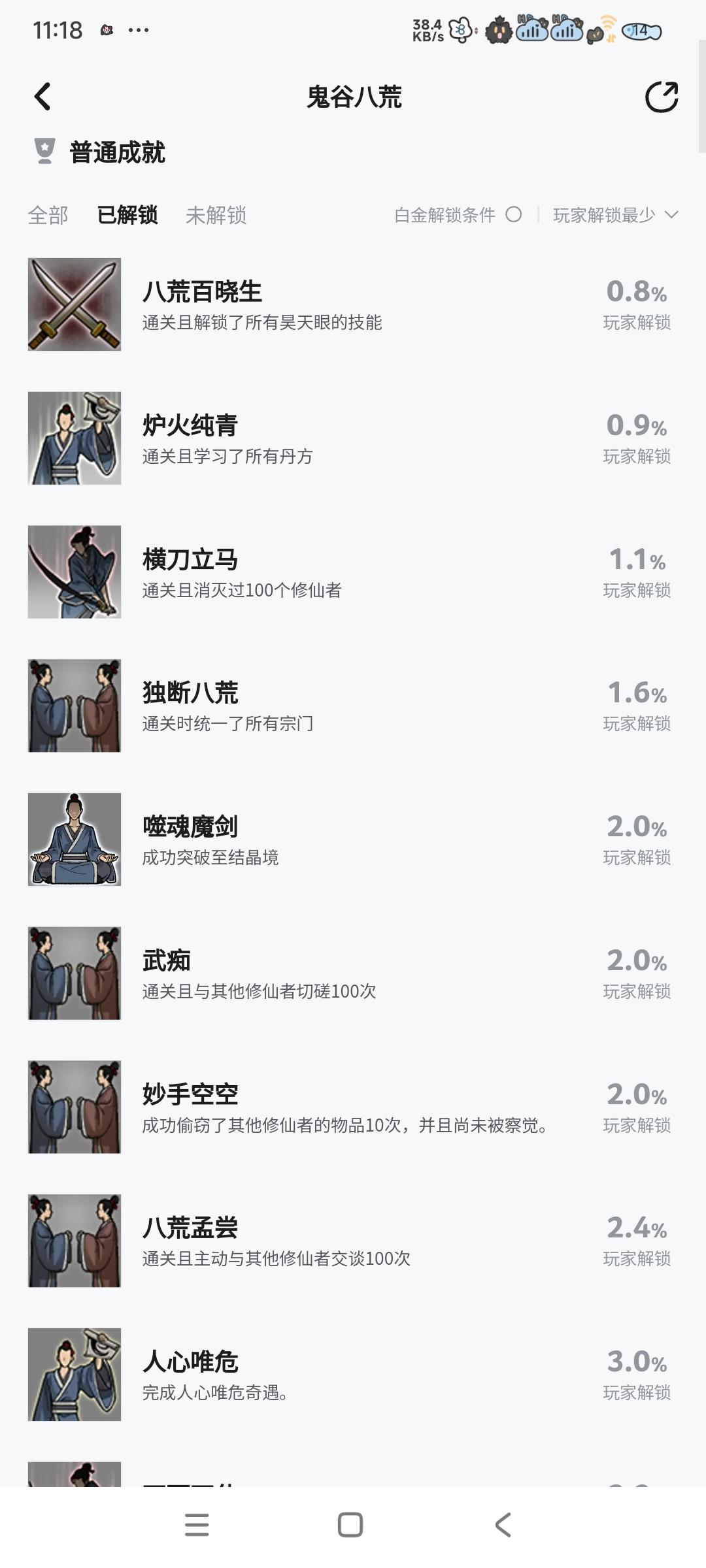This screenshot has height=1568, width=706.
Task: Switch to the 全部 tab
Action: 48,215
